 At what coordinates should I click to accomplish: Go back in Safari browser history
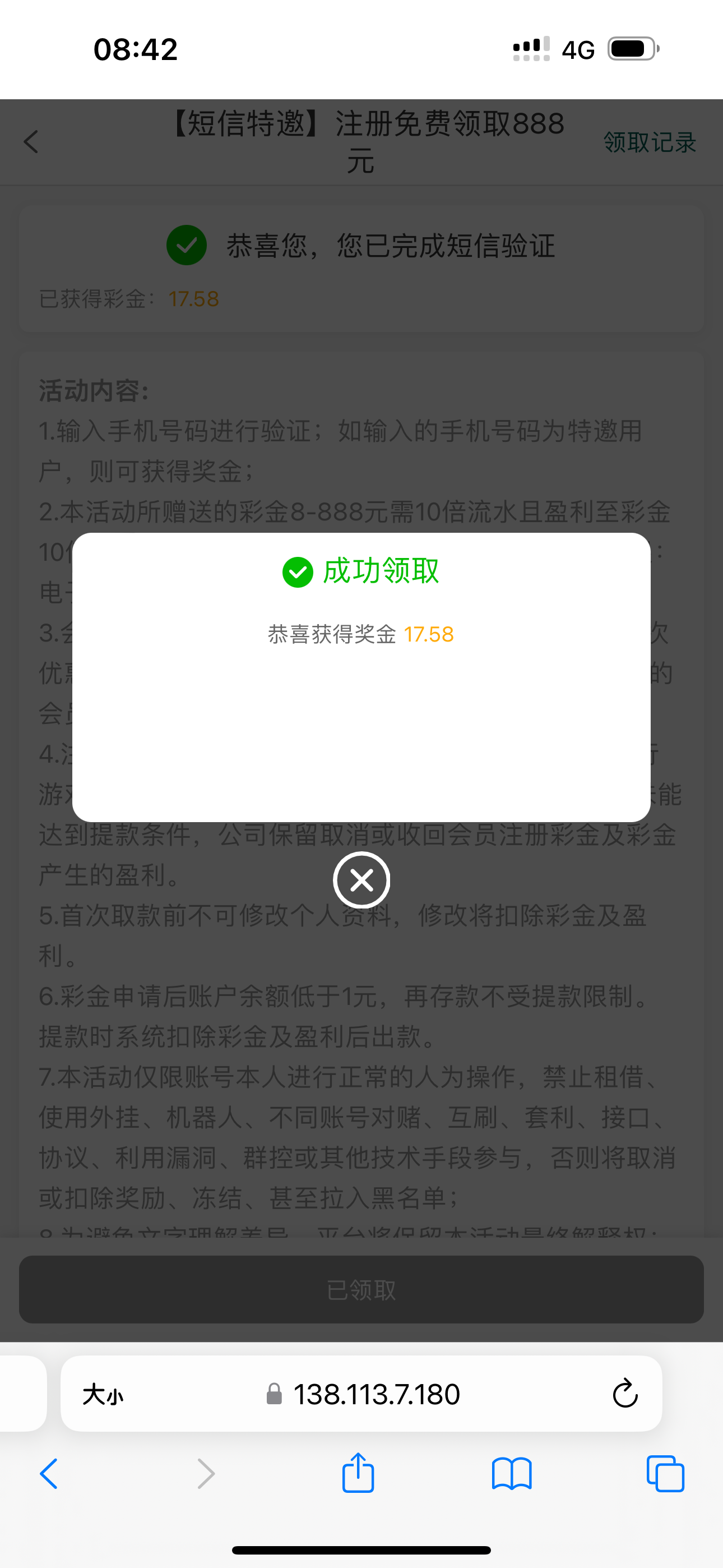tap(49, 1474)
